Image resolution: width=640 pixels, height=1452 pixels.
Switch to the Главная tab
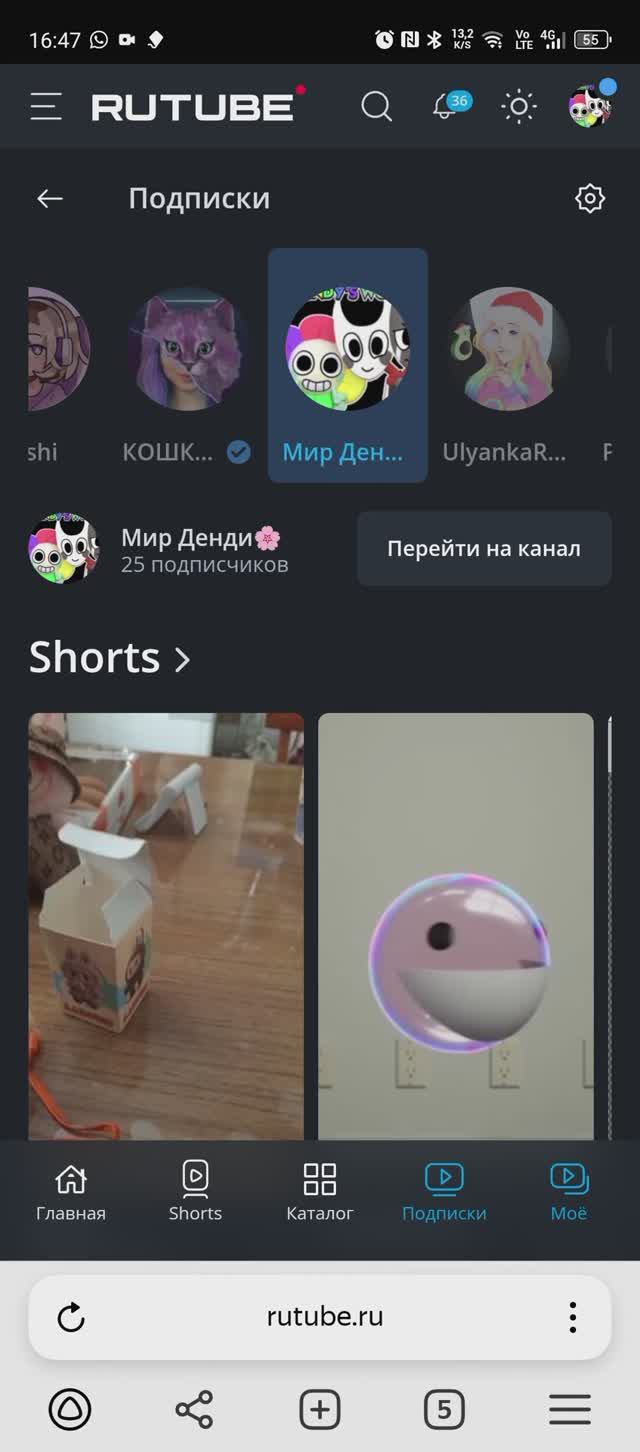click(x=70, y=1192)
